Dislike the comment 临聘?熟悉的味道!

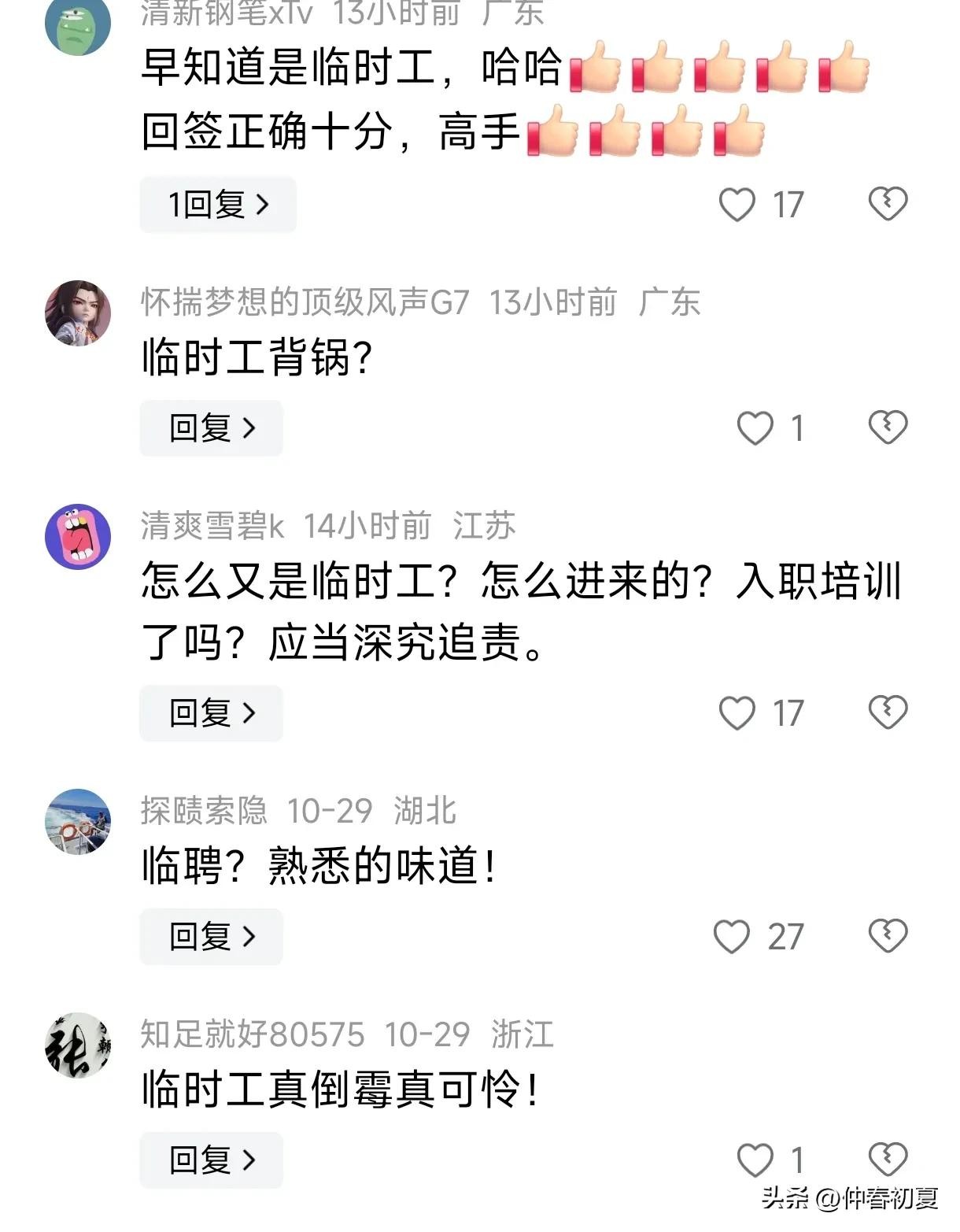tap(888, 936)
